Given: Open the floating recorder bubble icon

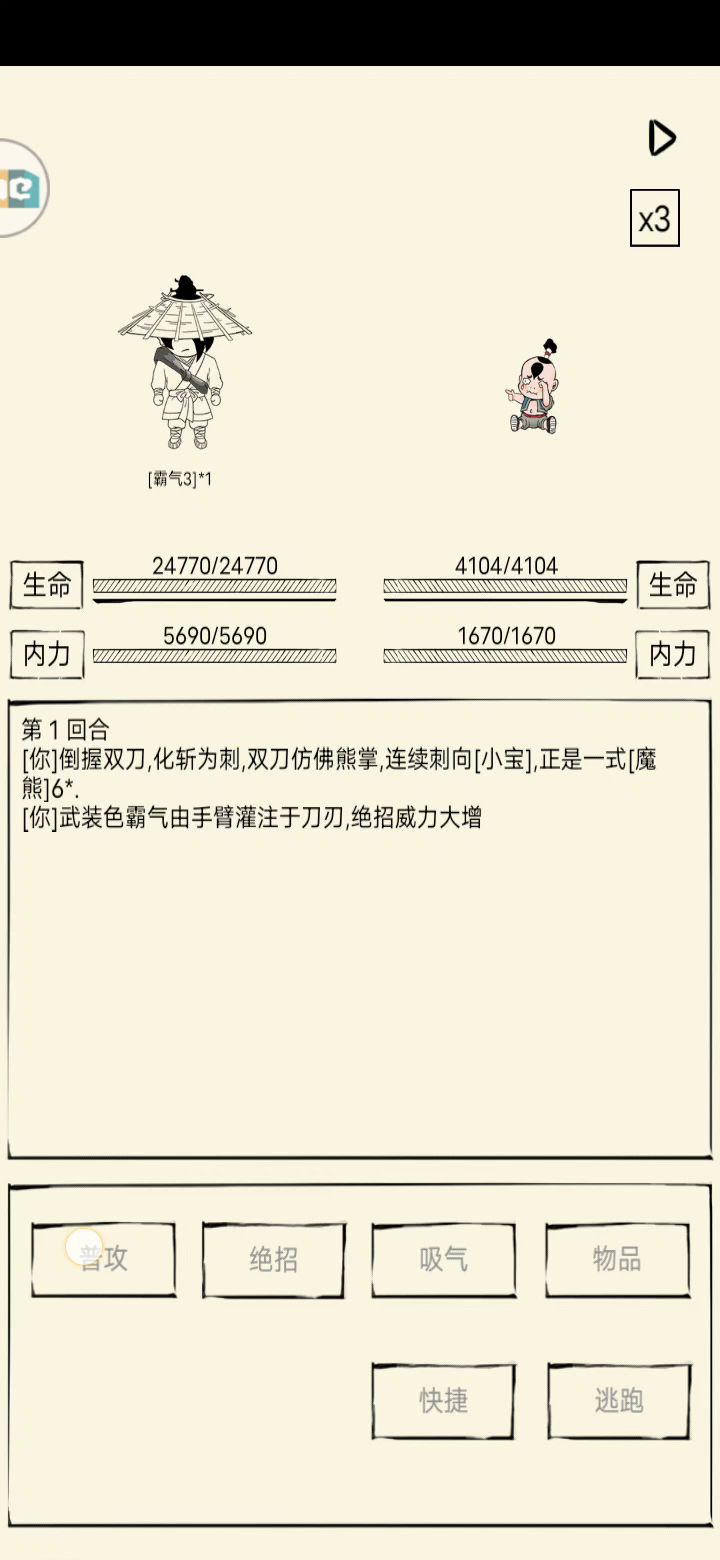Looking at the screenshot, I should pyautogui.click(x=20, y=188).
